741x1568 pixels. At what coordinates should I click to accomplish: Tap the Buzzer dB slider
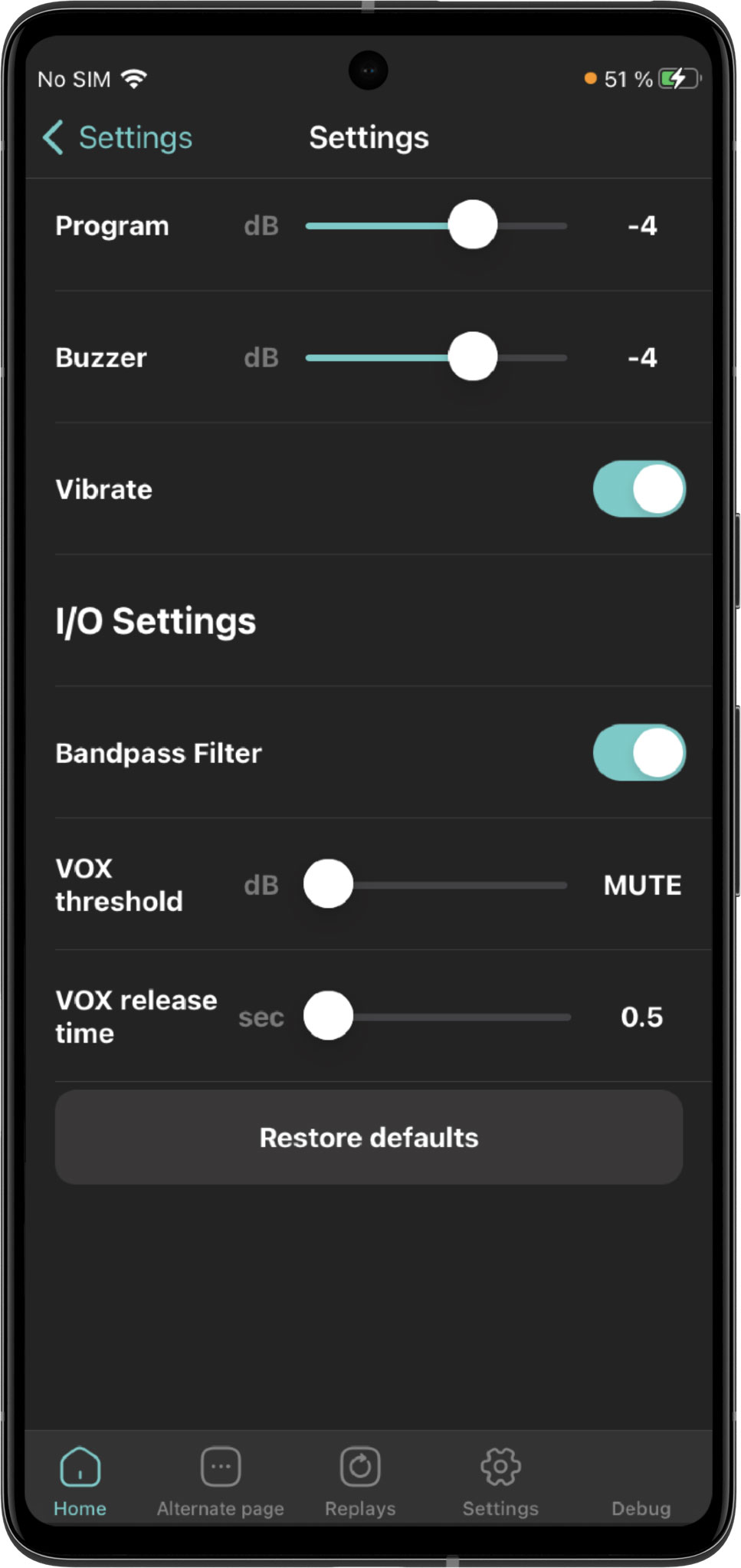(x=436, y=357)
